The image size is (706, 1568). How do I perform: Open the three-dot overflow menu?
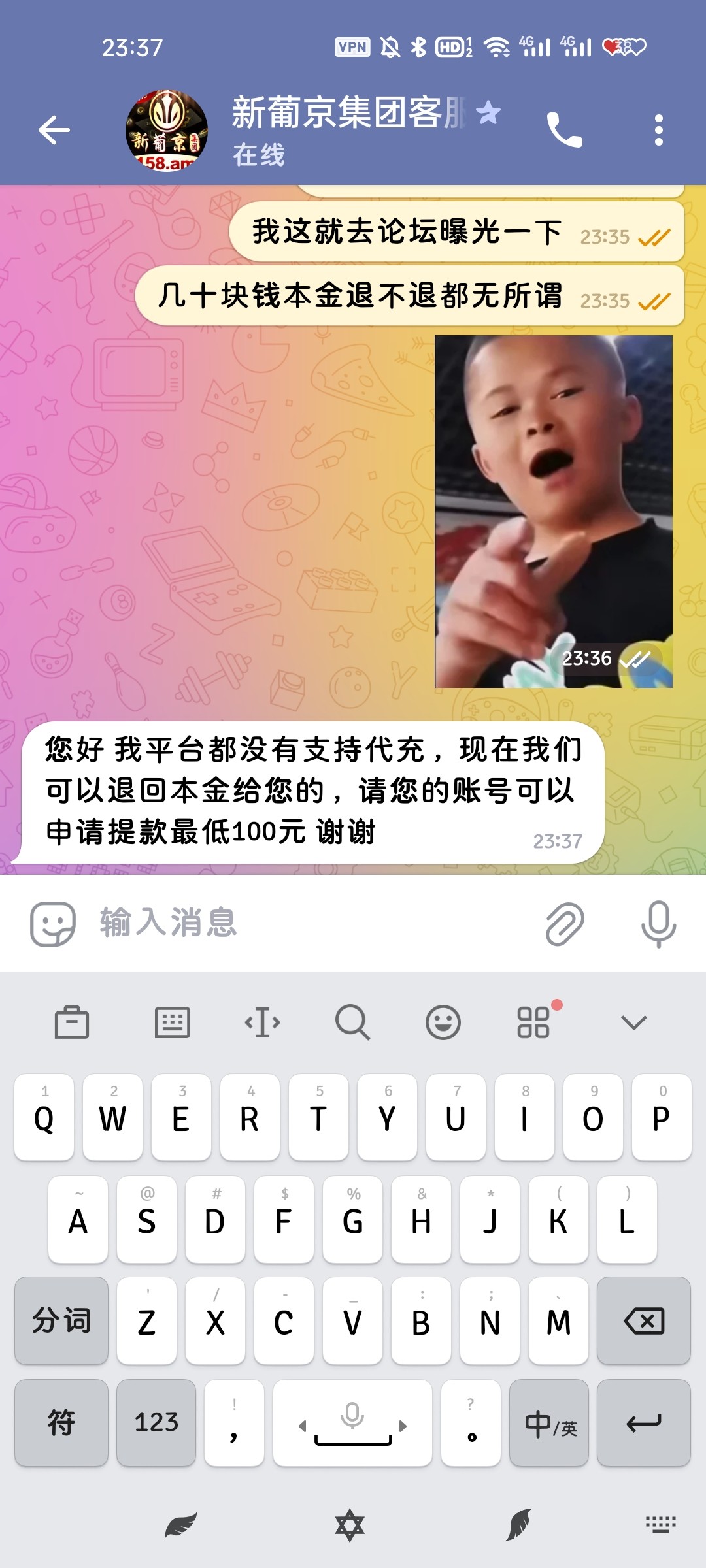(658, 130)
